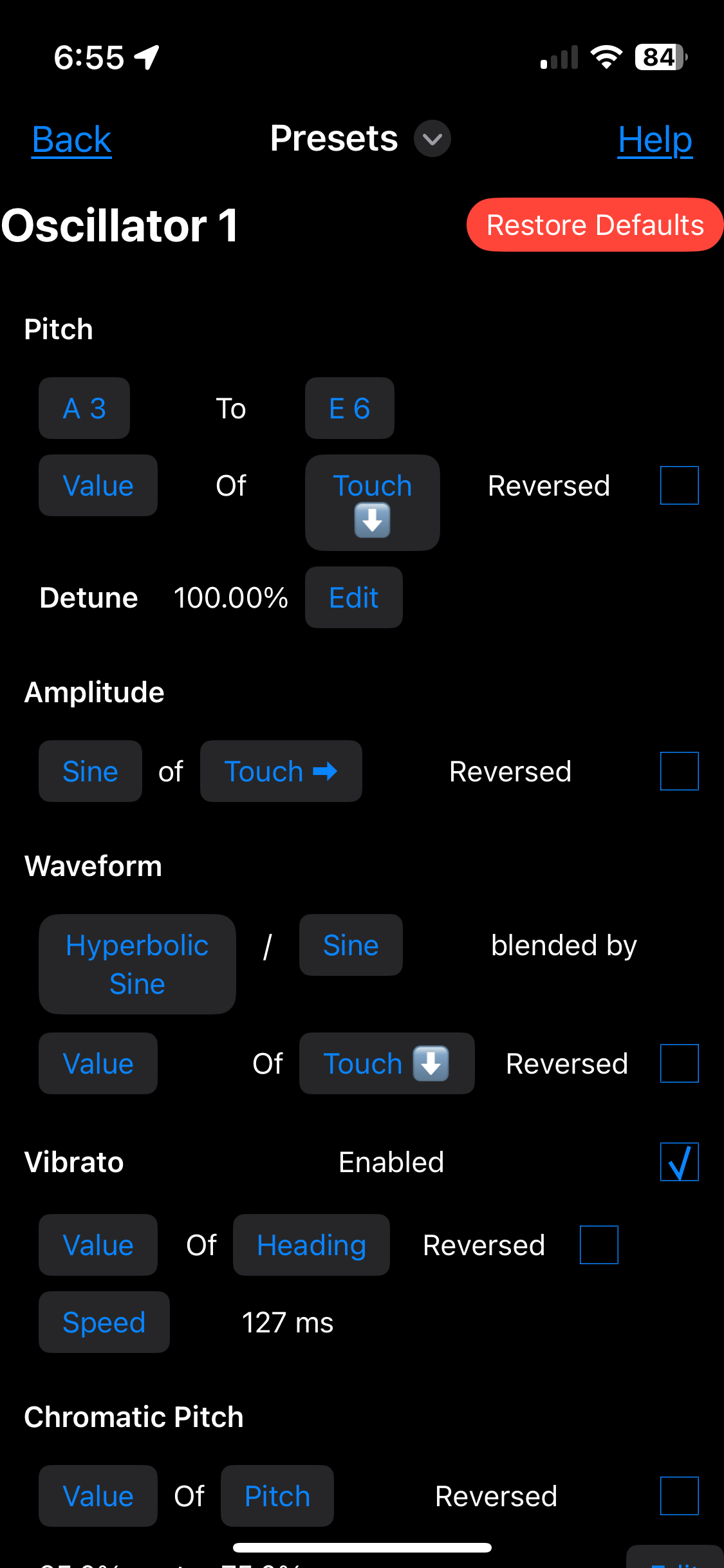724x1568 pixels.
Task: Toggle the Chromatic Pitch Reversed checkbox
Action: (x=679, y=1496)
